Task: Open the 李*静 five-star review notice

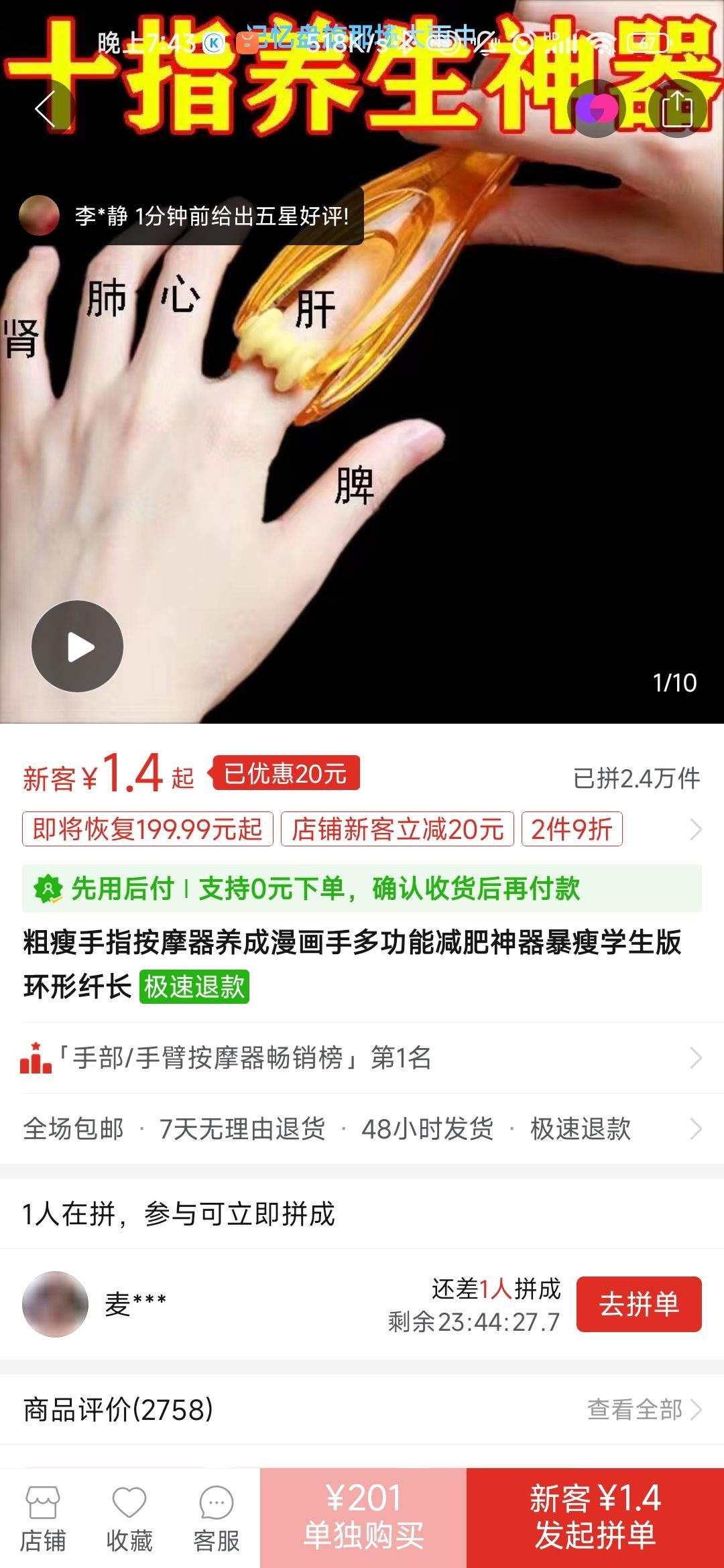Action: pos(191,216)
